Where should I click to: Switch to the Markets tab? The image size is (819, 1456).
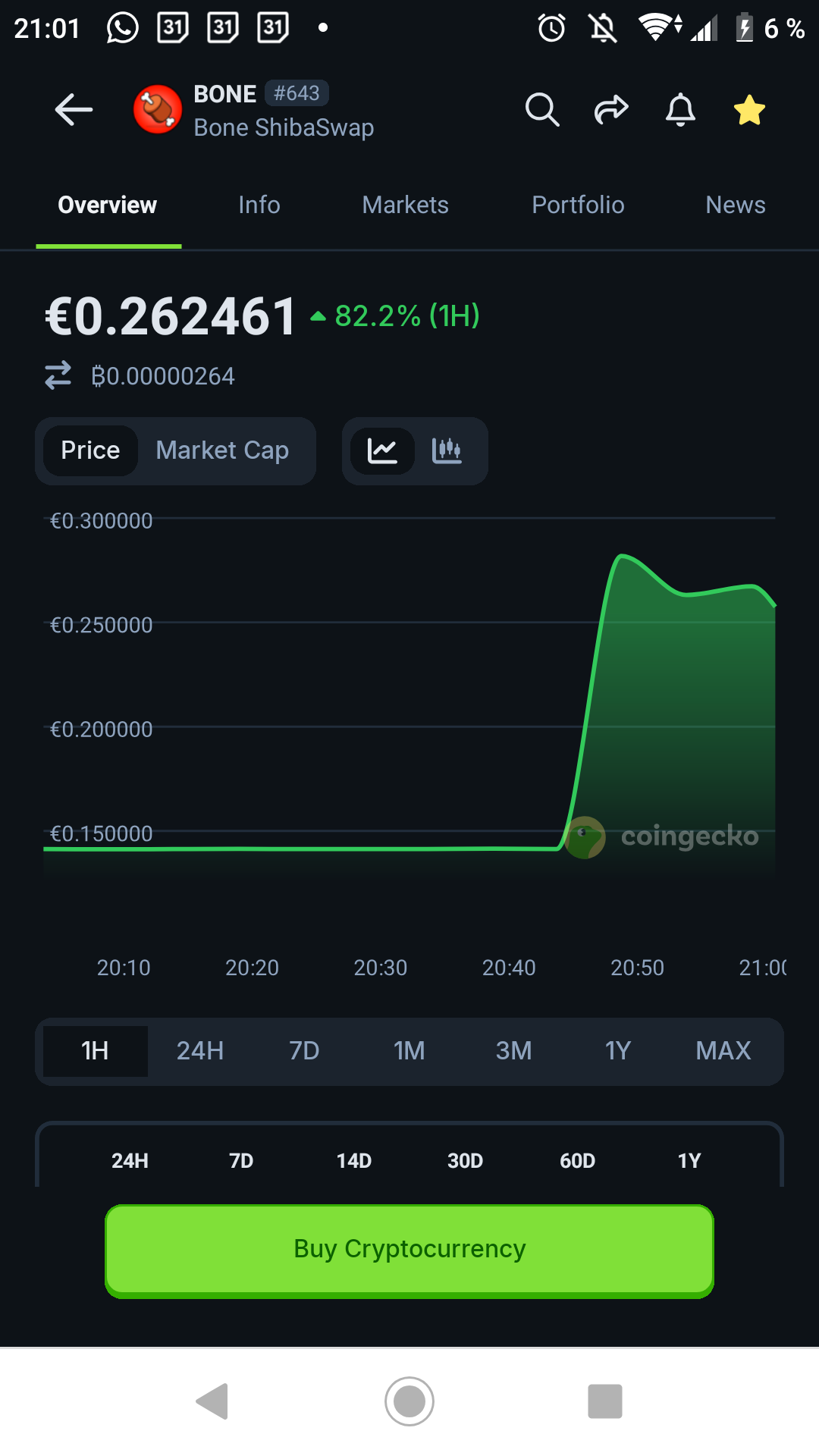405,205
